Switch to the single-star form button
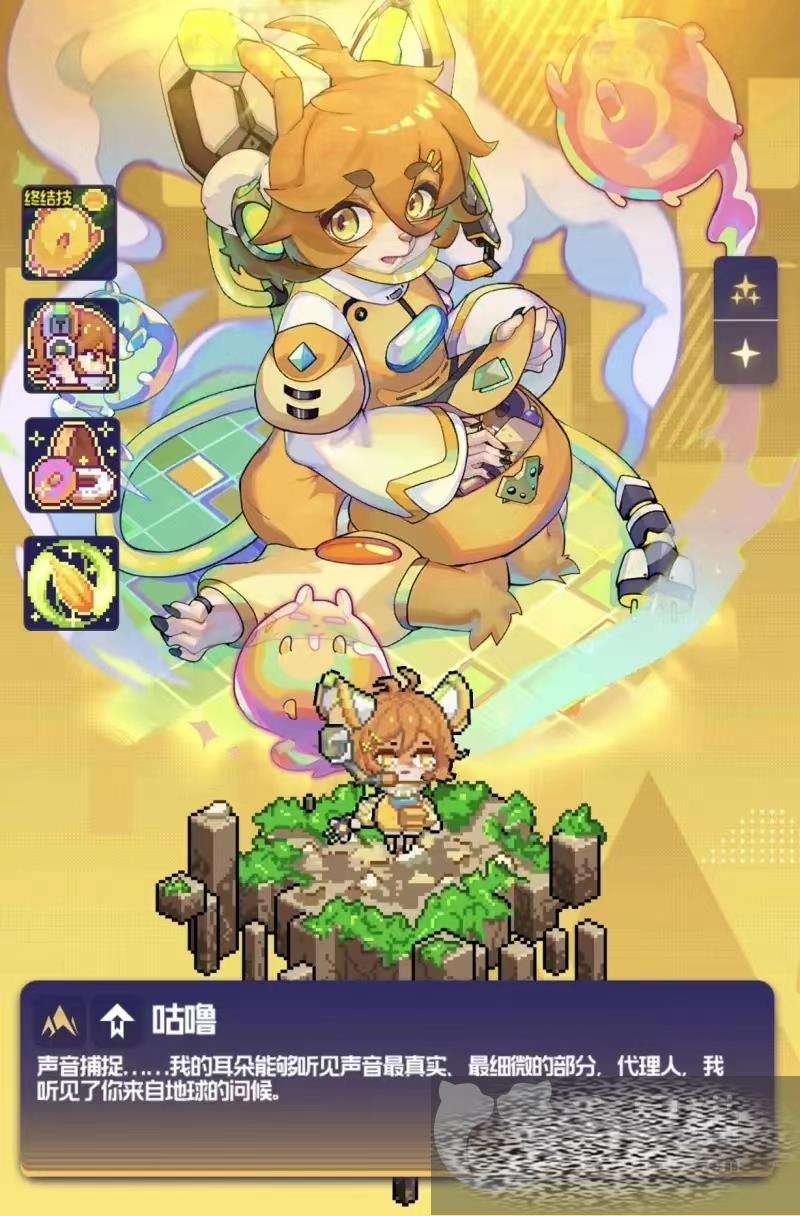 pos(745,352)
